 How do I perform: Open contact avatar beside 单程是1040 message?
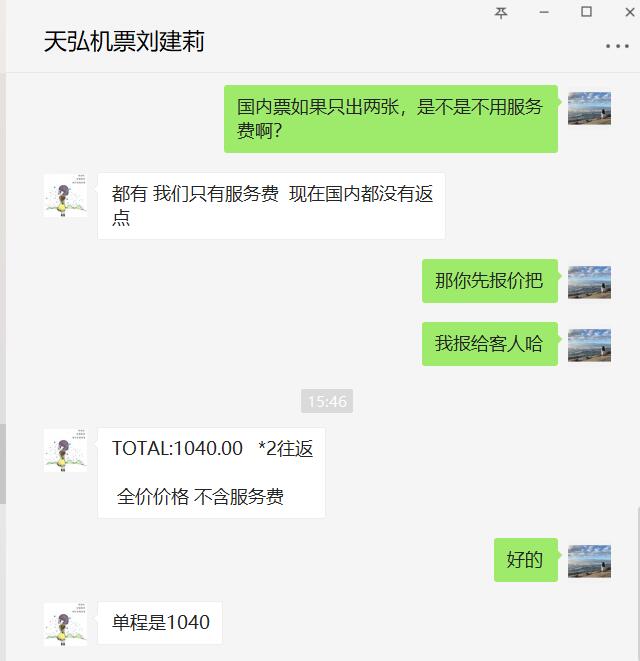(65, 623)
